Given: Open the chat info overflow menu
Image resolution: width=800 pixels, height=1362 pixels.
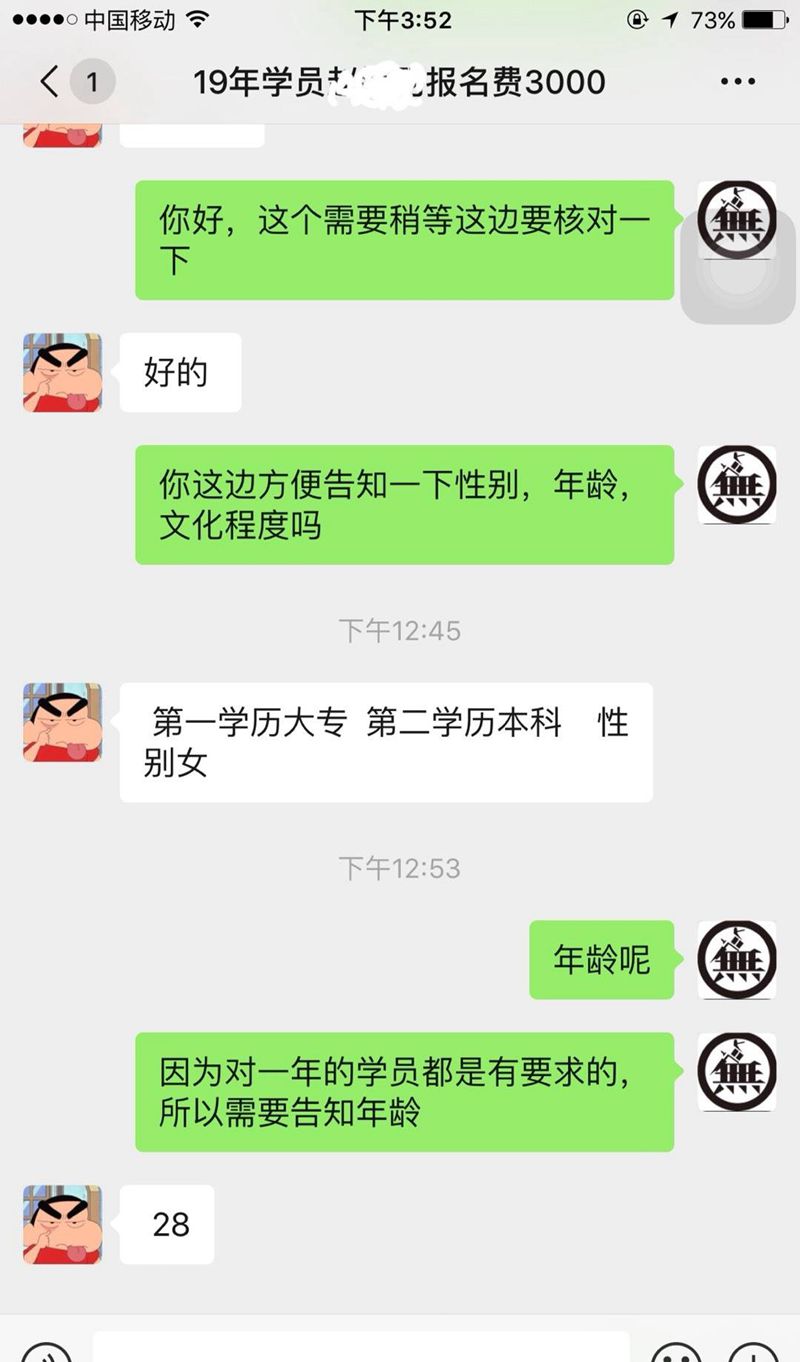Looking at the screenshot, I should (x=738, y=81).
